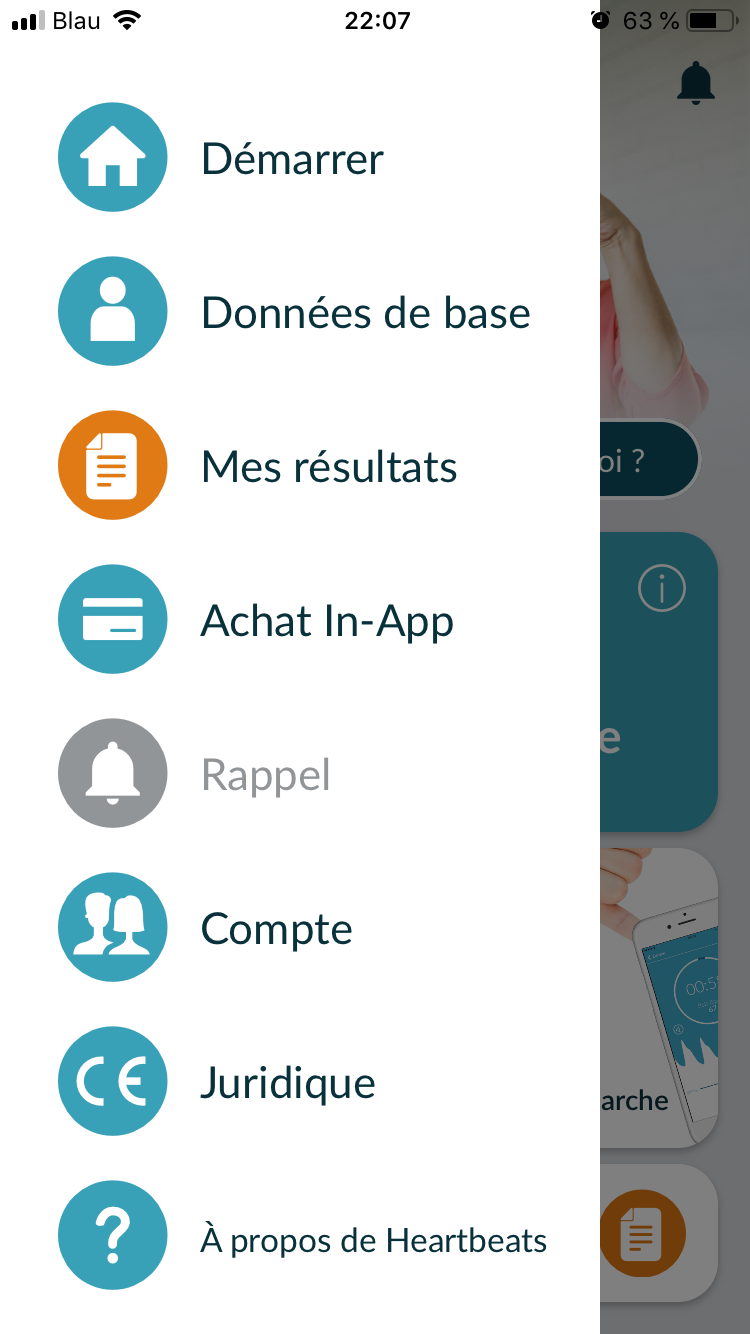750x1334 pixels.
Task: Open Données de base
Action: [365, 313]
